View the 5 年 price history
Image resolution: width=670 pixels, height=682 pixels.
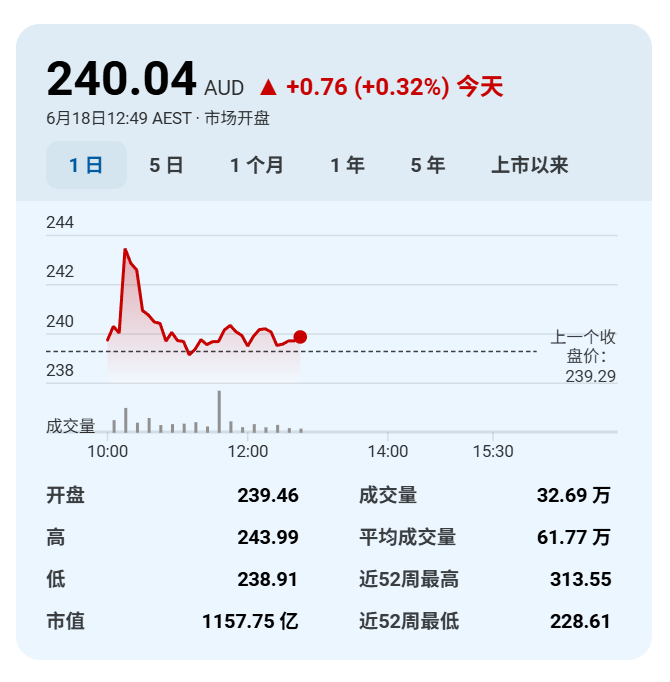[427, 165]
